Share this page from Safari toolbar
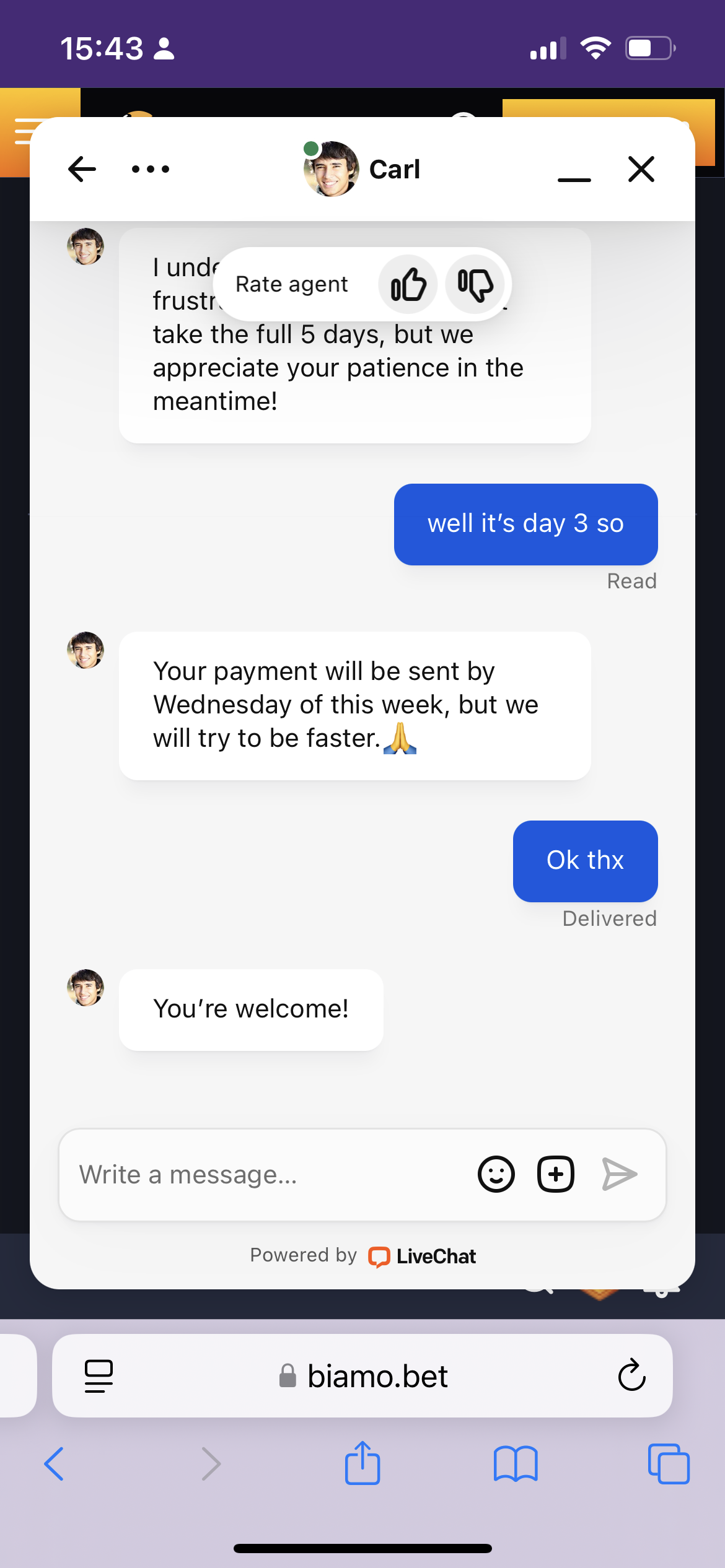The width and height of the screenshot is (725, 1568). (362, 1463)
